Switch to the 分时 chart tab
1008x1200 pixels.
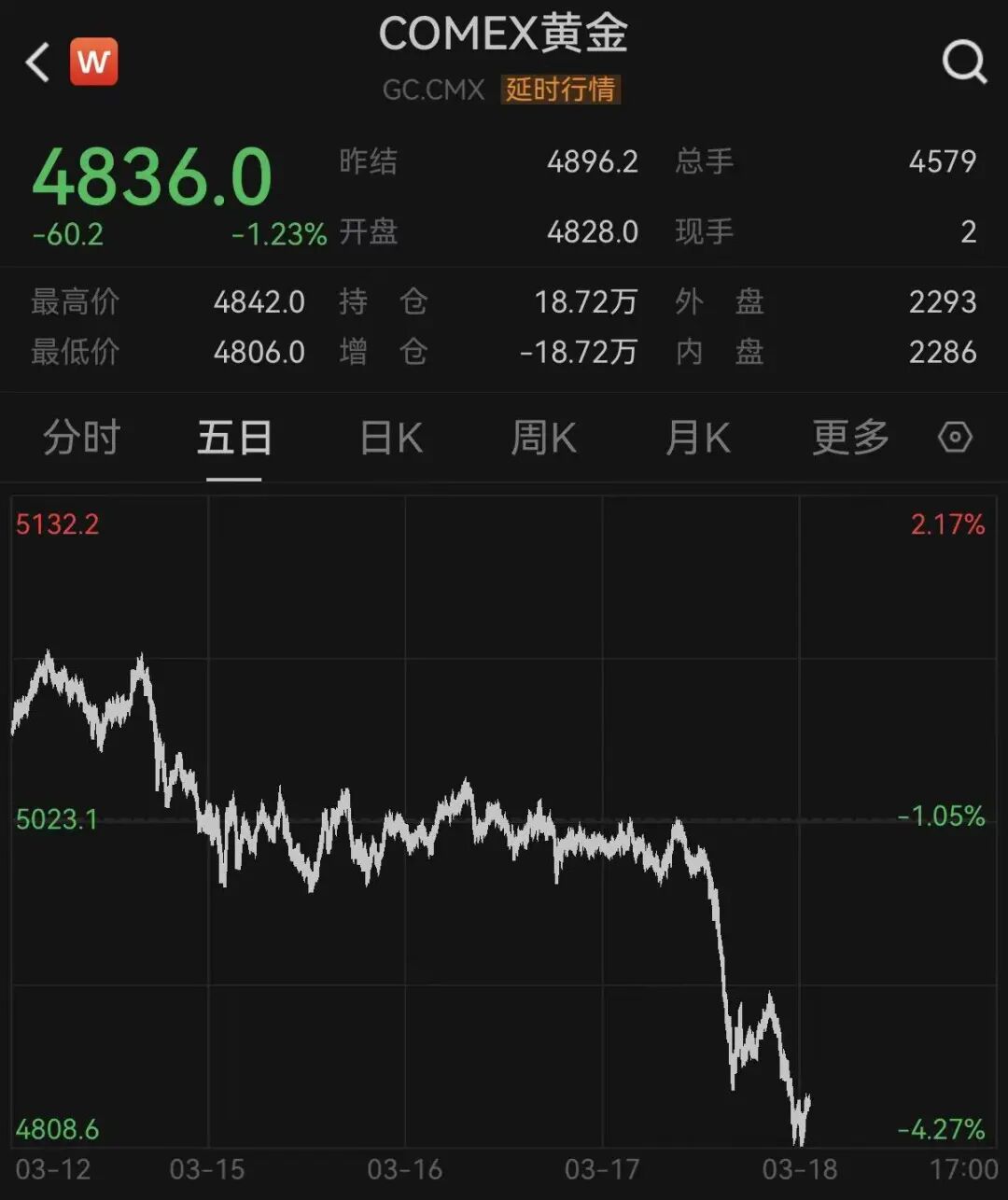click(x=81, y=438)
